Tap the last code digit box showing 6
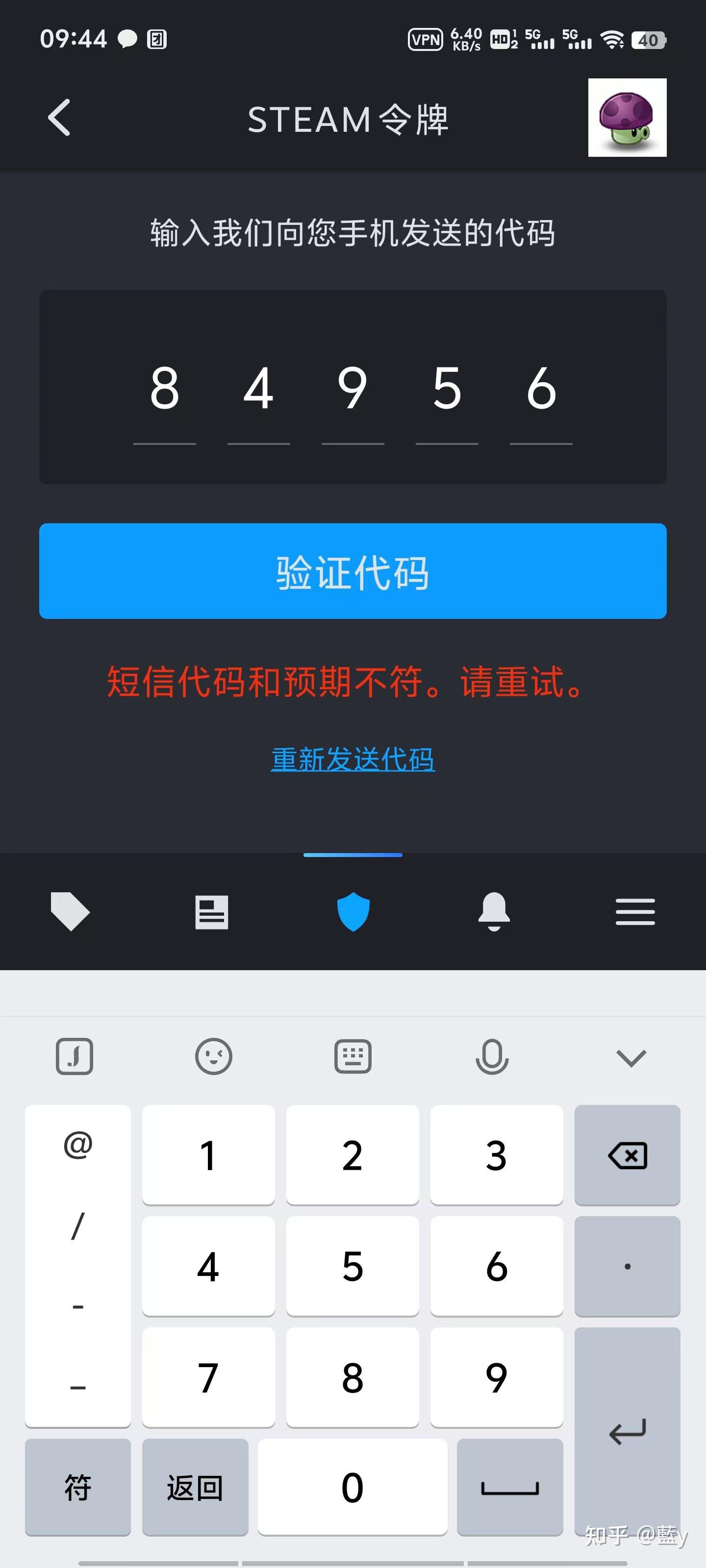 (541, 390)
